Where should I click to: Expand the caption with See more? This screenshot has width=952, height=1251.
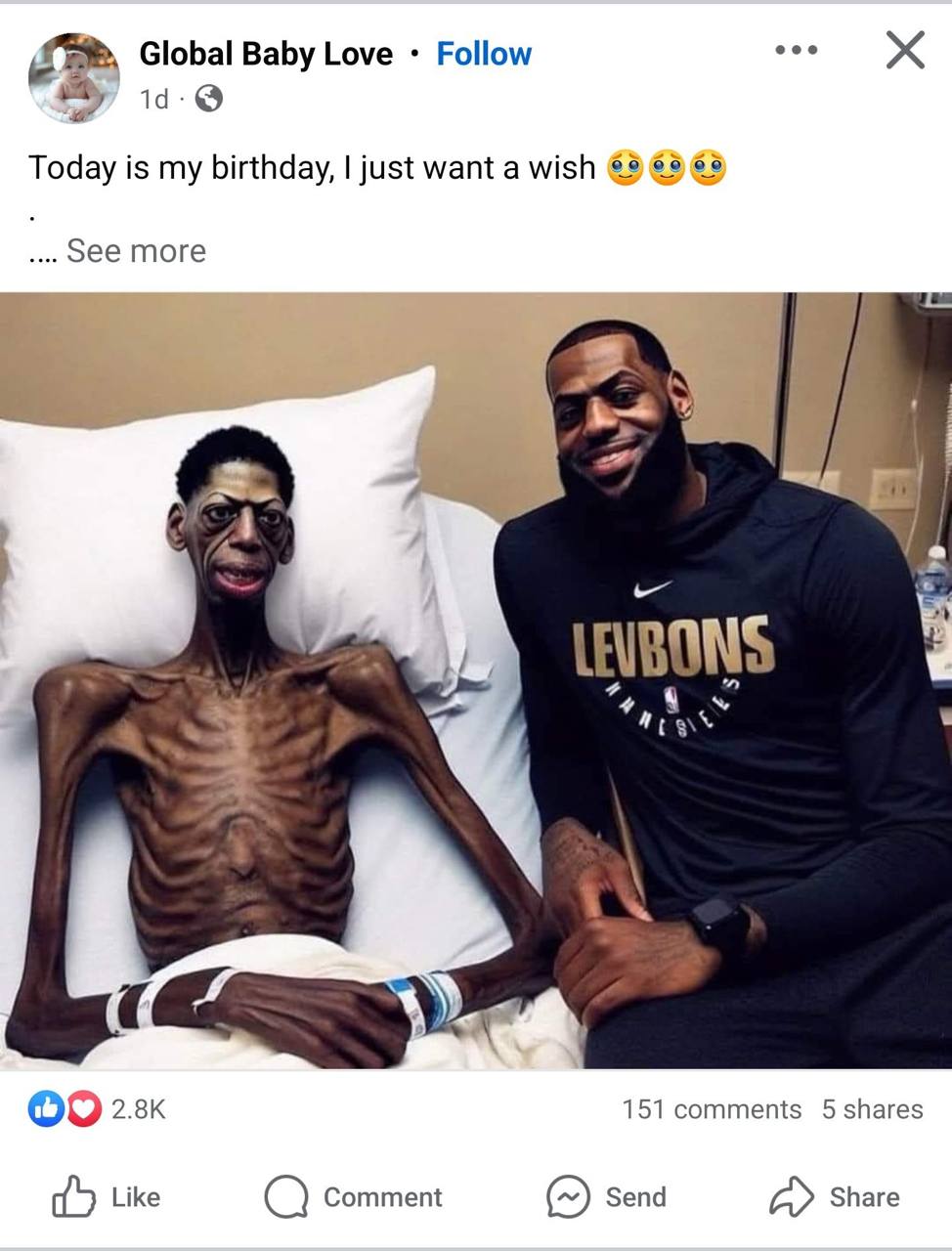136,251
